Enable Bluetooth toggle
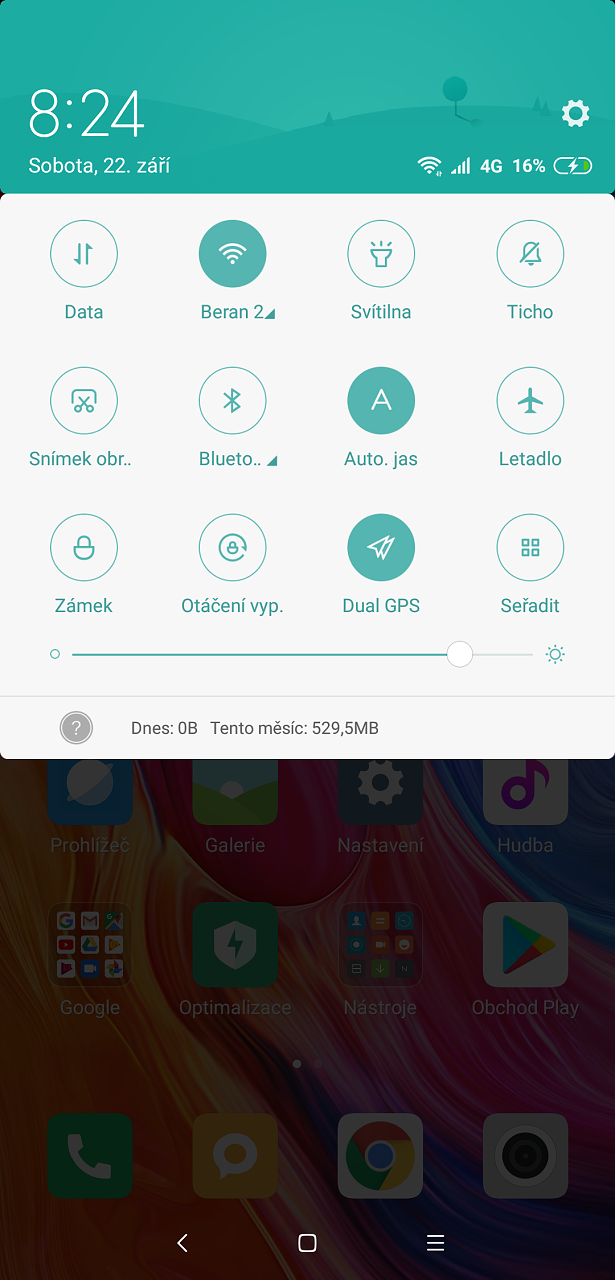Screen dimensions: 615x1280 pyautogui.click(x=233, y=401)
